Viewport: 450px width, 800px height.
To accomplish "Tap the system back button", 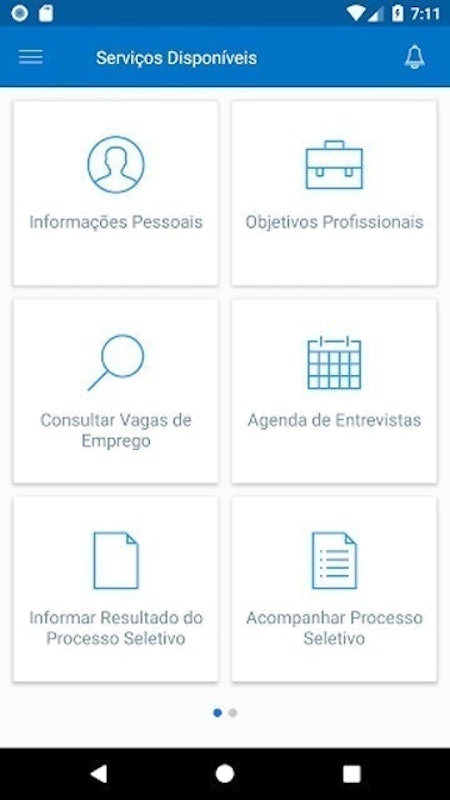I will [x=98, y=773].
